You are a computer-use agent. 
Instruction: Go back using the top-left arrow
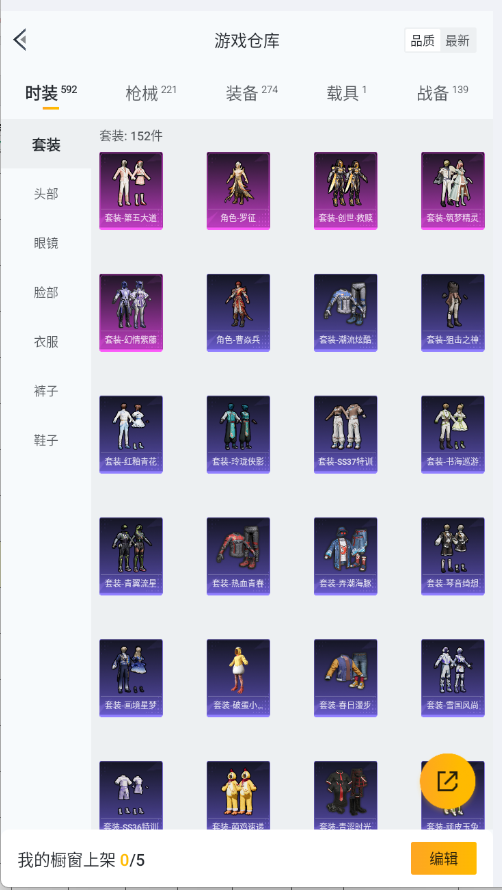pos(20,40)
